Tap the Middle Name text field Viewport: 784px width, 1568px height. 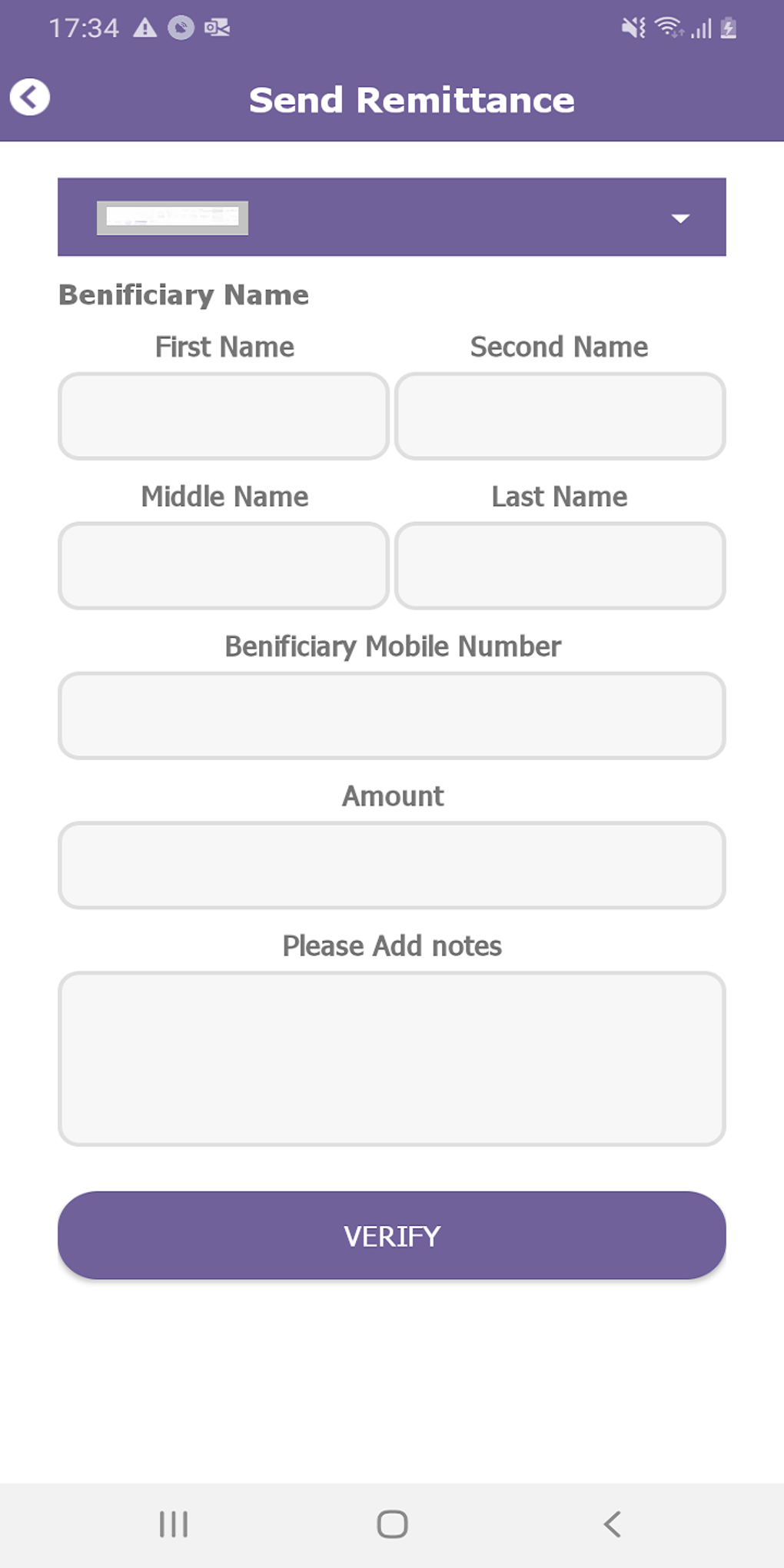pos(224,566)
